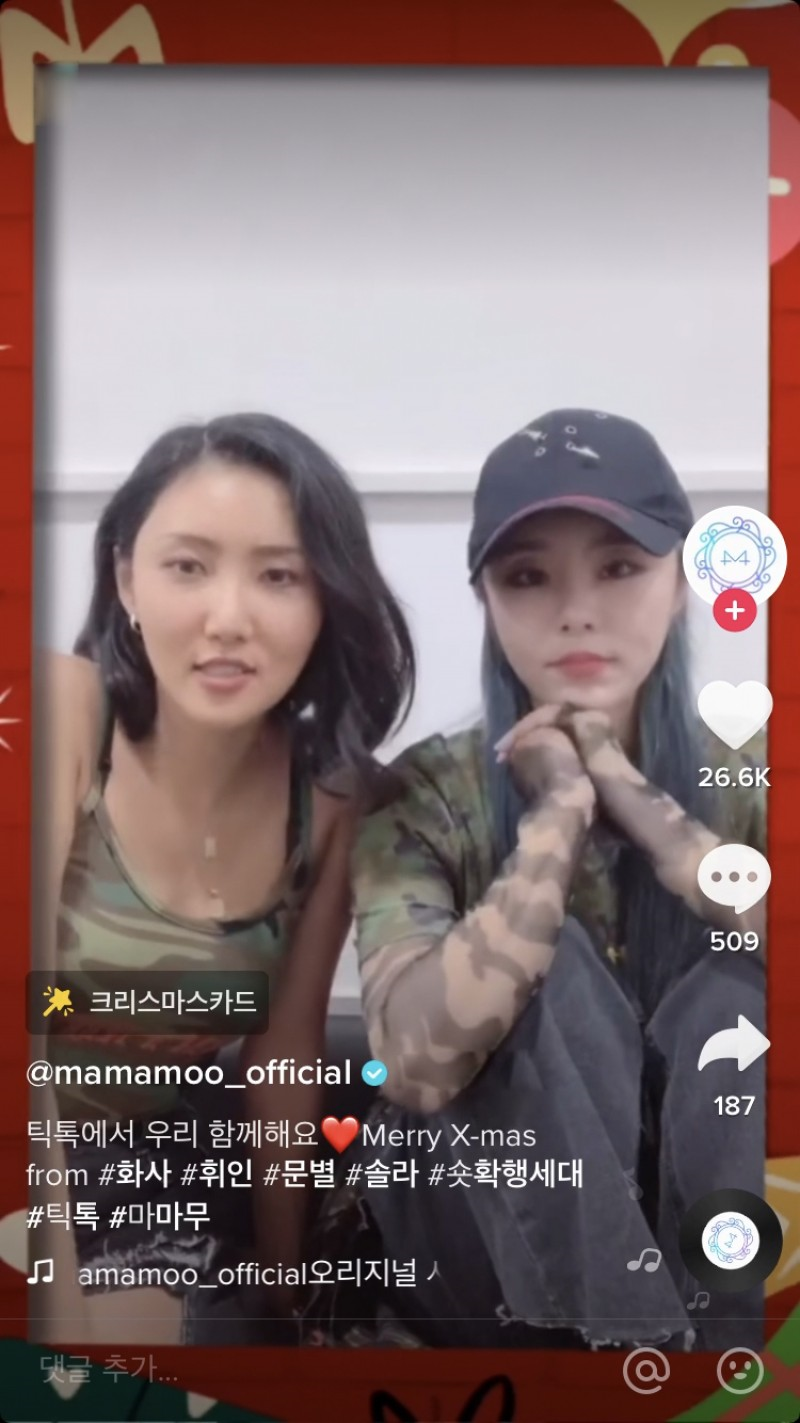Open the comments on this video
This screenshot has width=800, height=1423.
[734, 878]
